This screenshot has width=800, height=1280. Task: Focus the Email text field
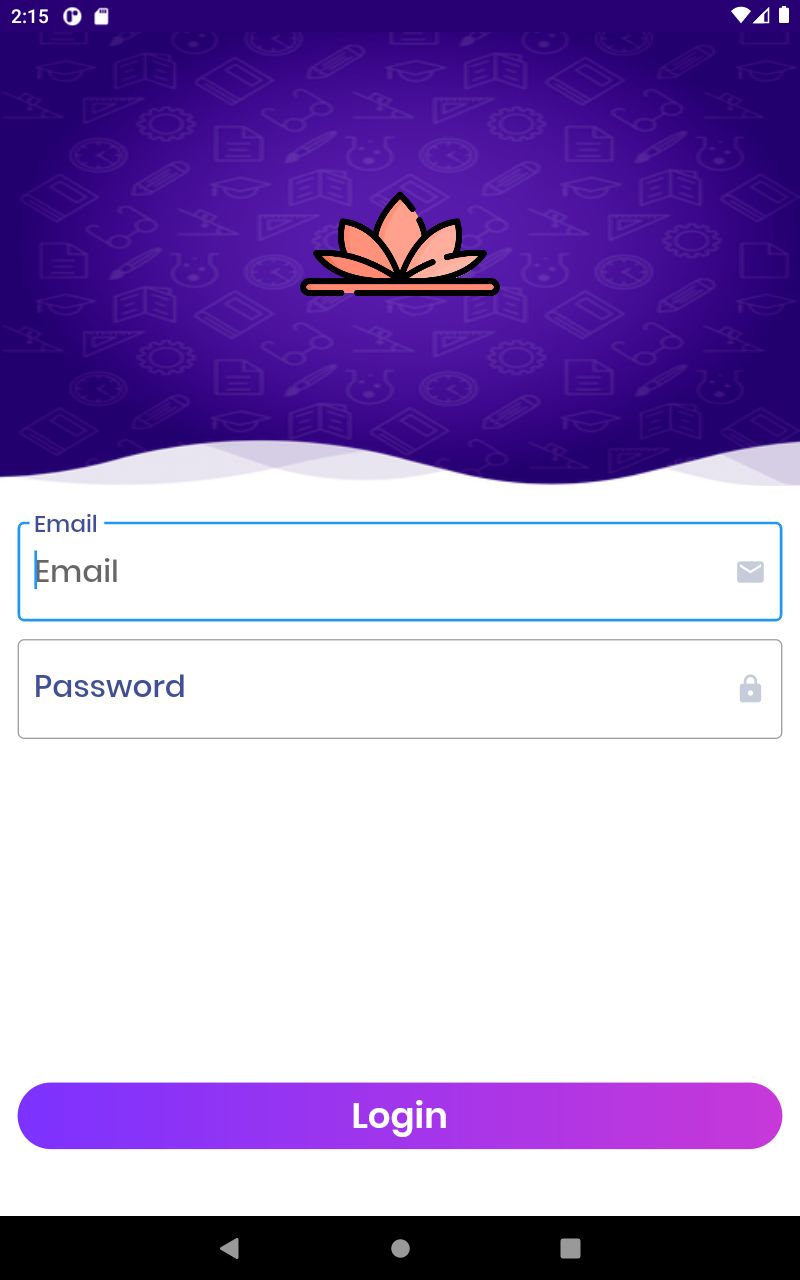click(x=380, y=572)
